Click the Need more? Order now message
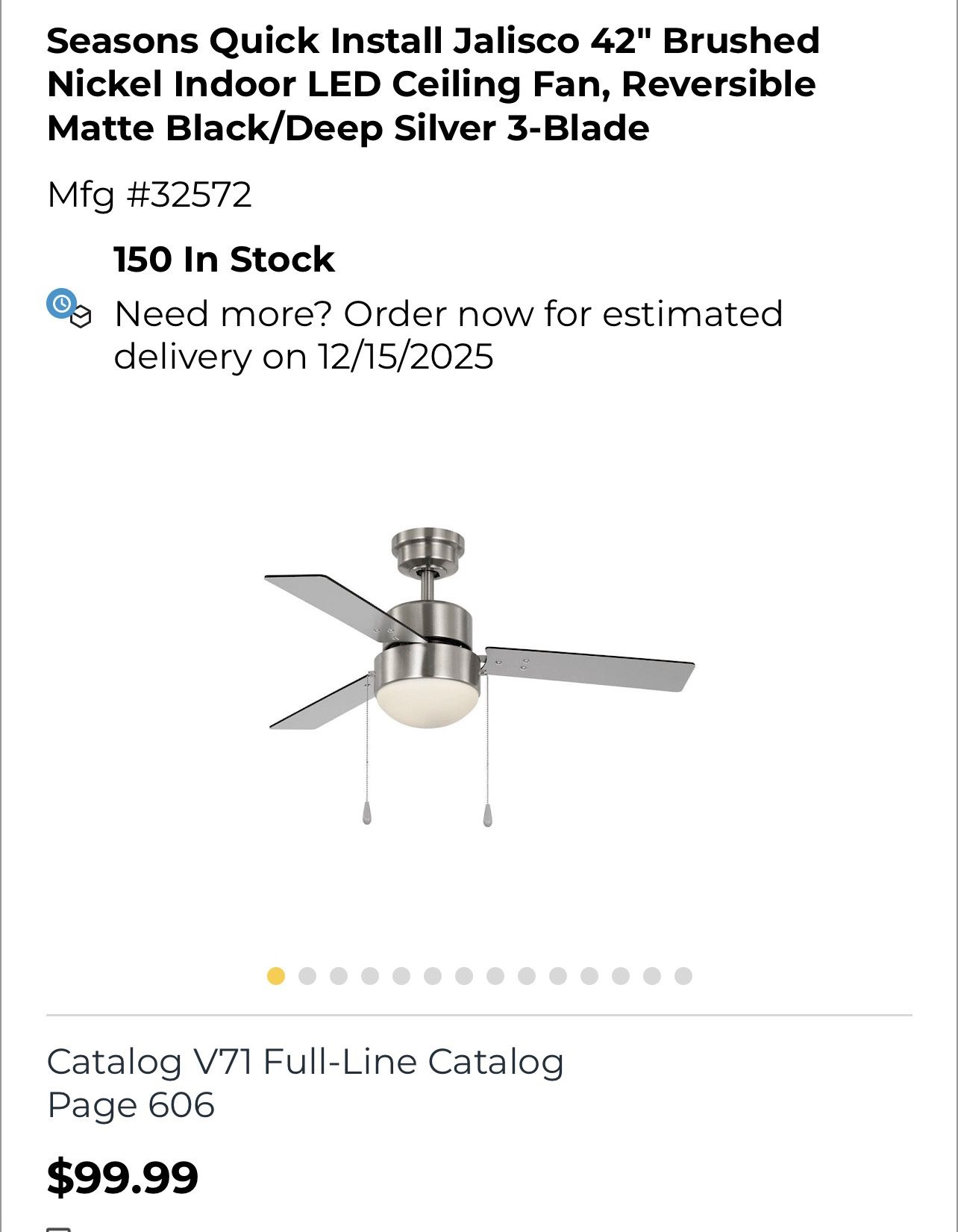 [x=448, y=312]
